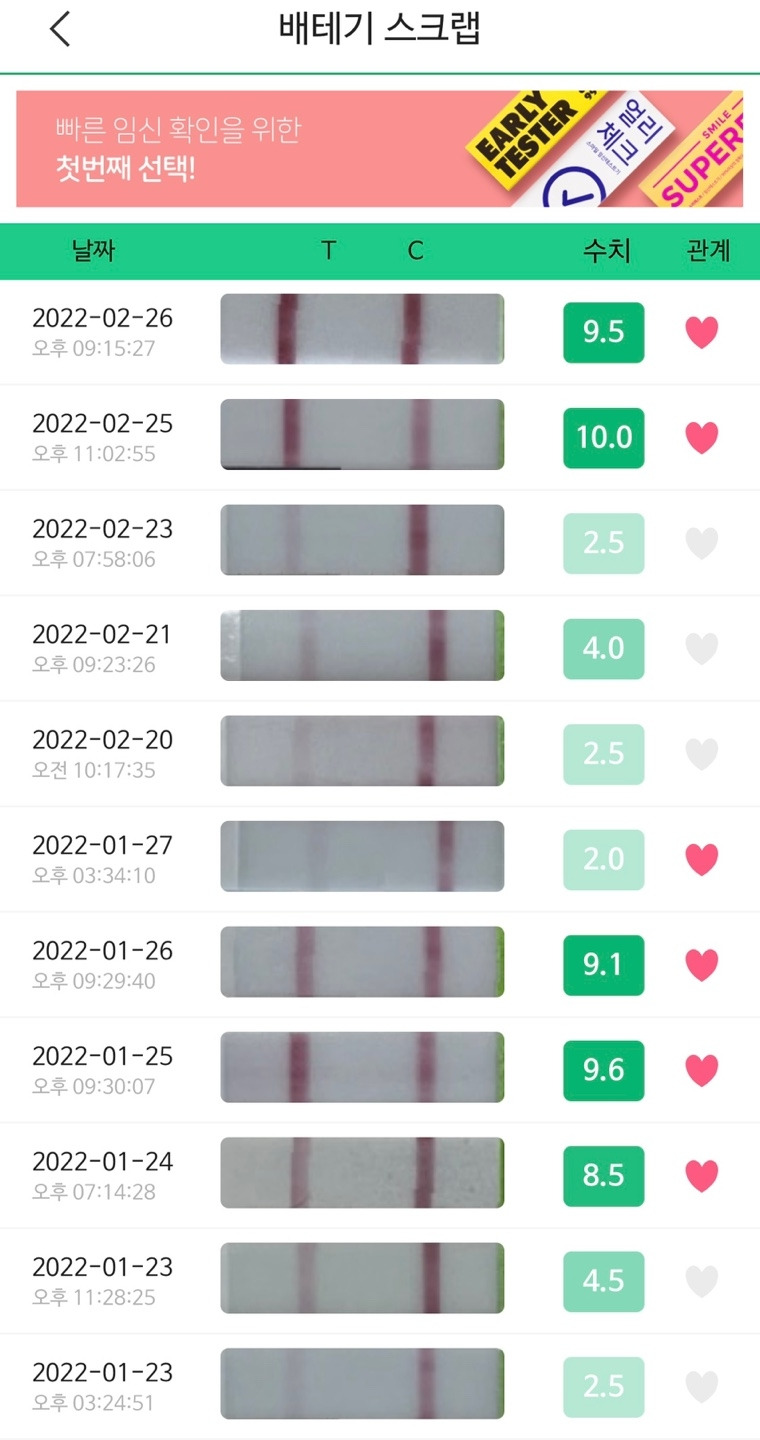This screenshot has height=1440, width=760.
Task: Toggle the heart for 2022-02-25 entry
Action: point(702,437)
